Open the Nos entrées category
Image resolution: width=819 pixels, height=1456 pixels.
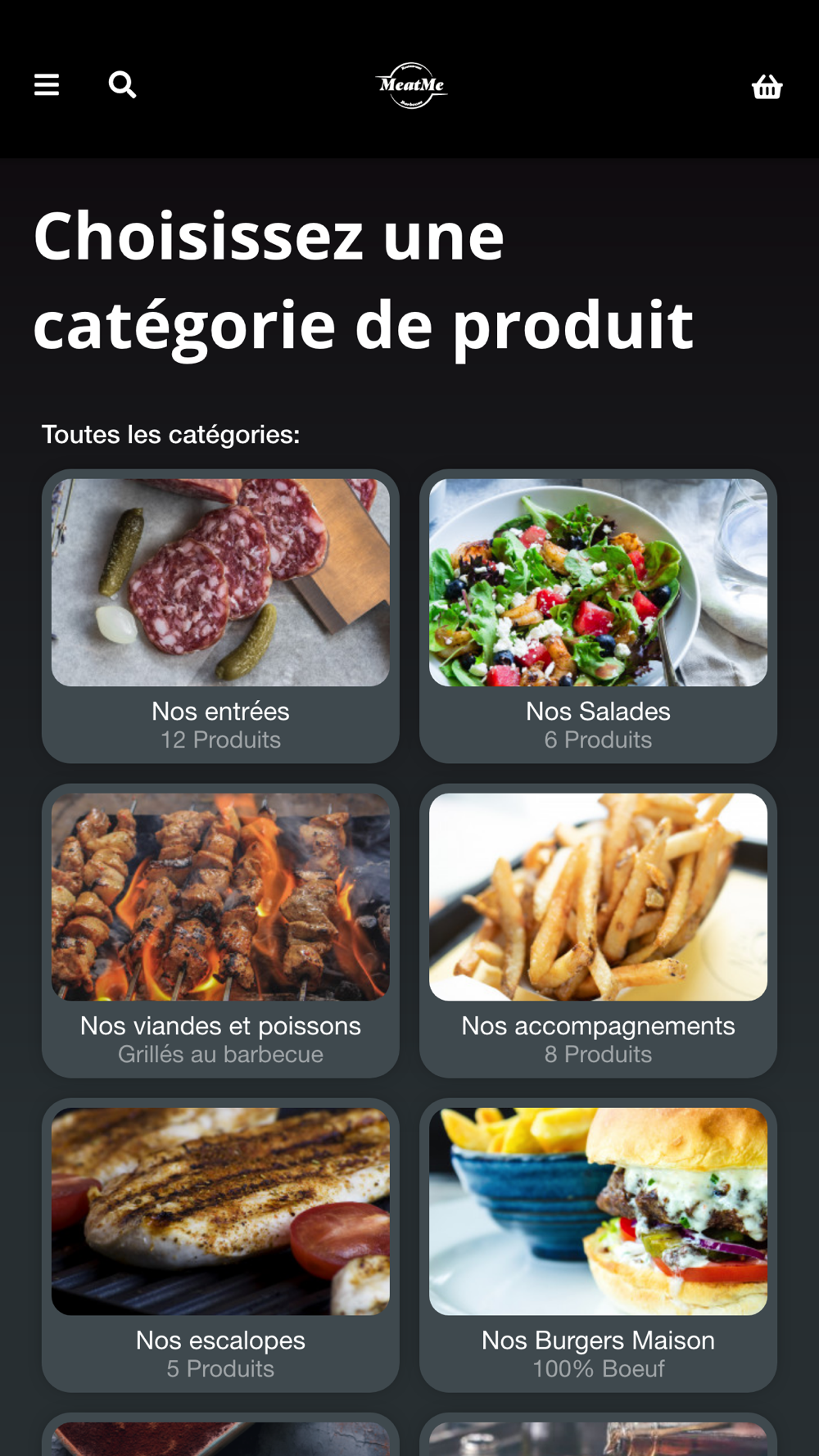(x=220, y=616)
